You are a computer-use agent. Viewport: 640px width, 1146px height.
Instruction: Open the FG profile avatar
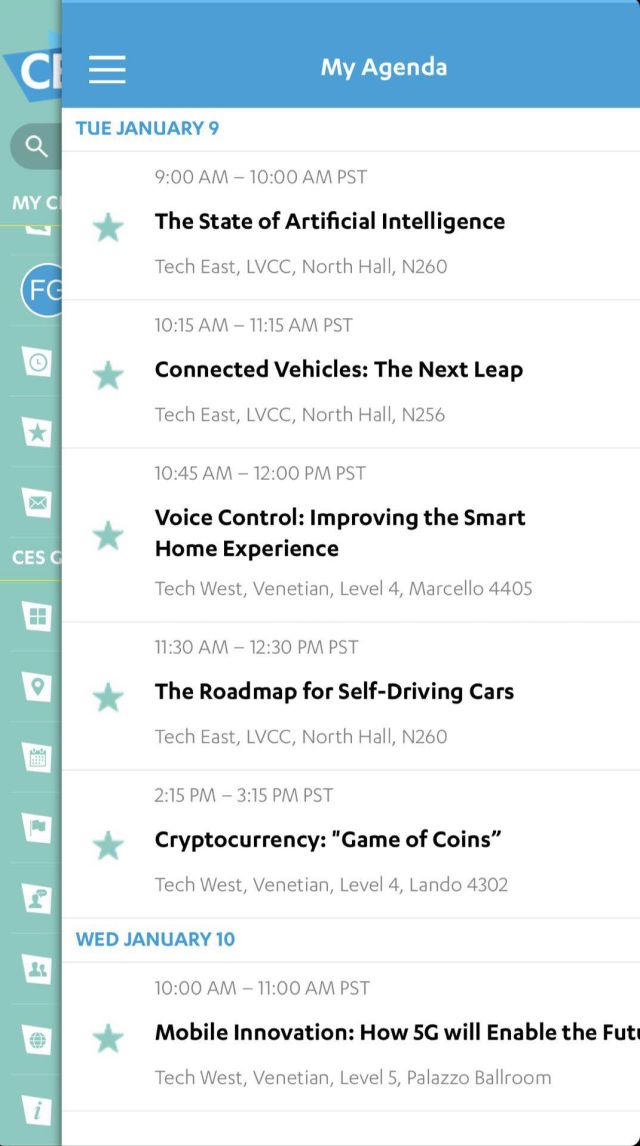[42, 291]
